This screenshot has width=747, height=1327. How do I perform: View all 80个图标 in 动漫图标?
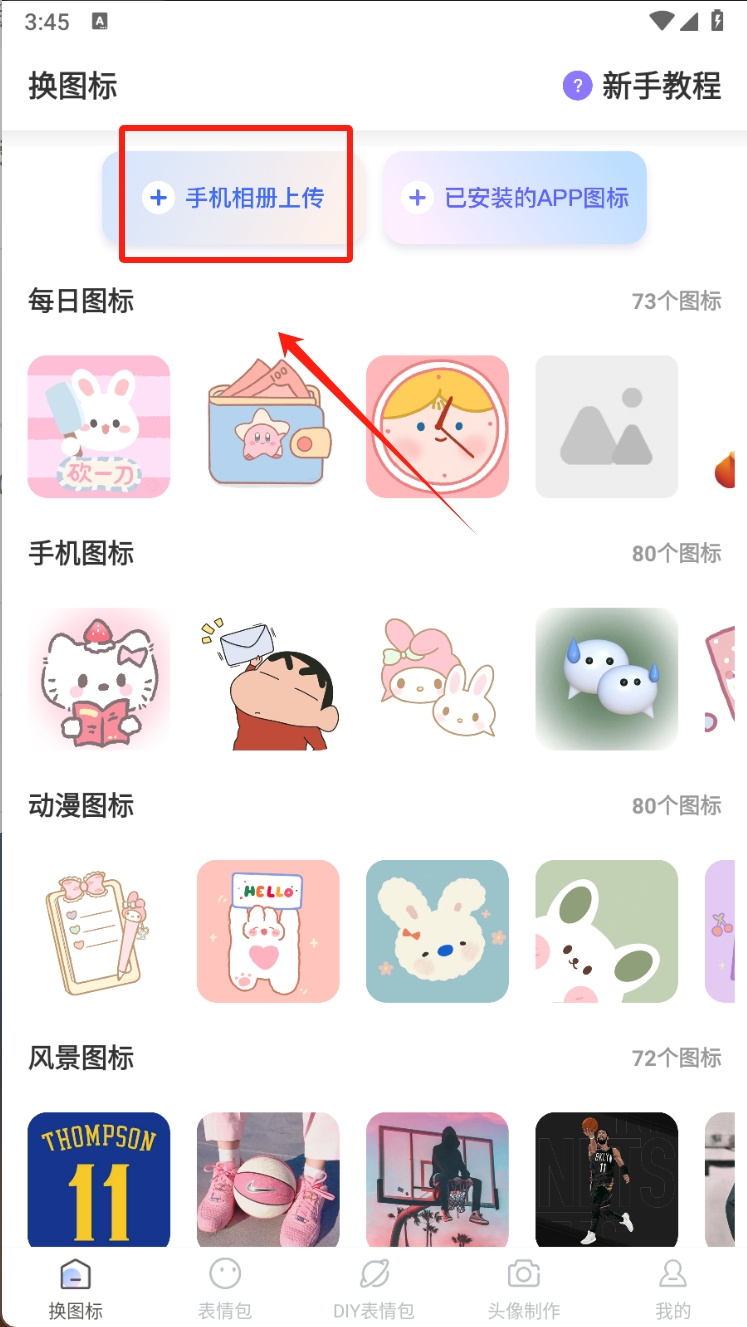(x=676, y=805)
